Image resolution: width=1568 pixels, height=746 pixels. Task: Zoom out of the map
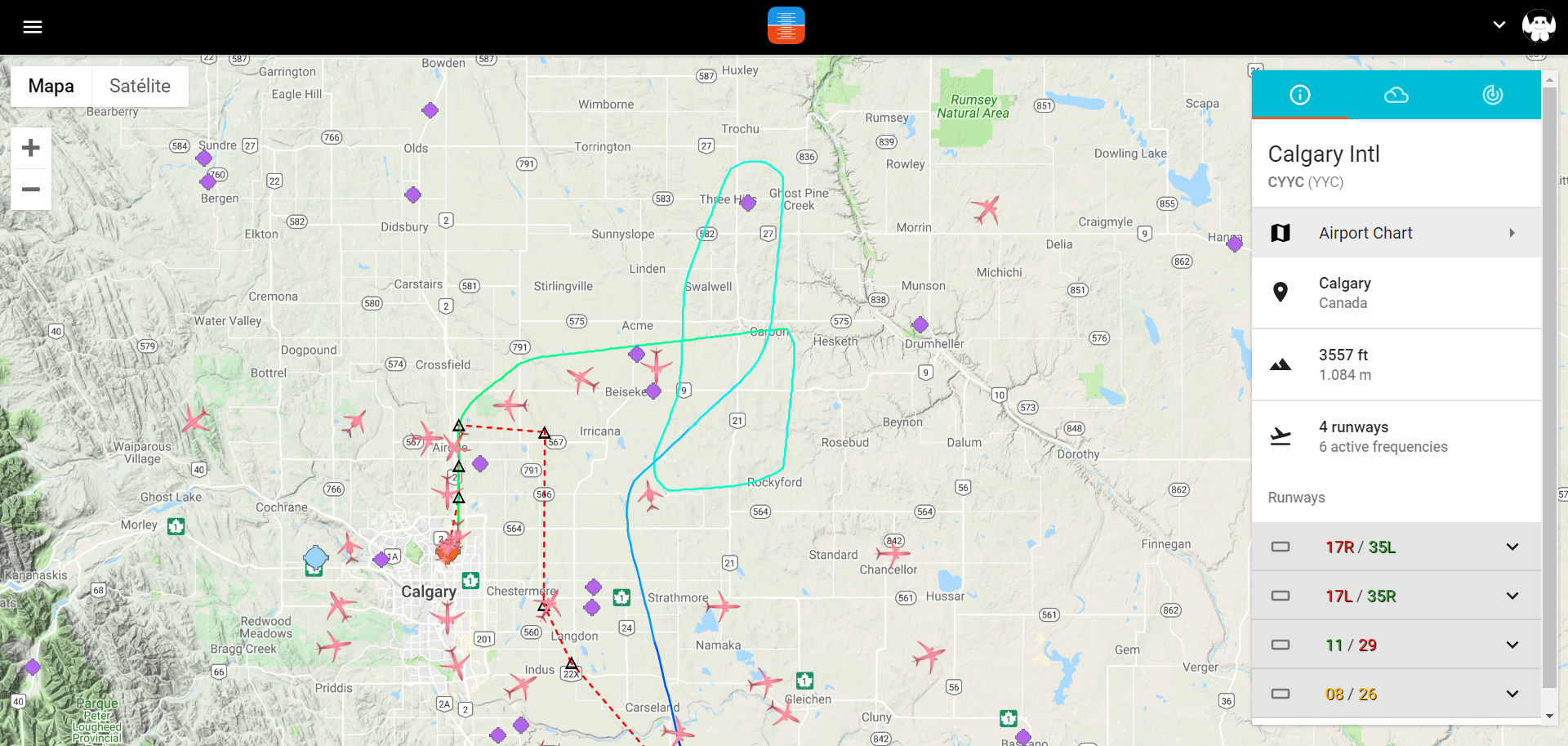[x=31, y=190]
